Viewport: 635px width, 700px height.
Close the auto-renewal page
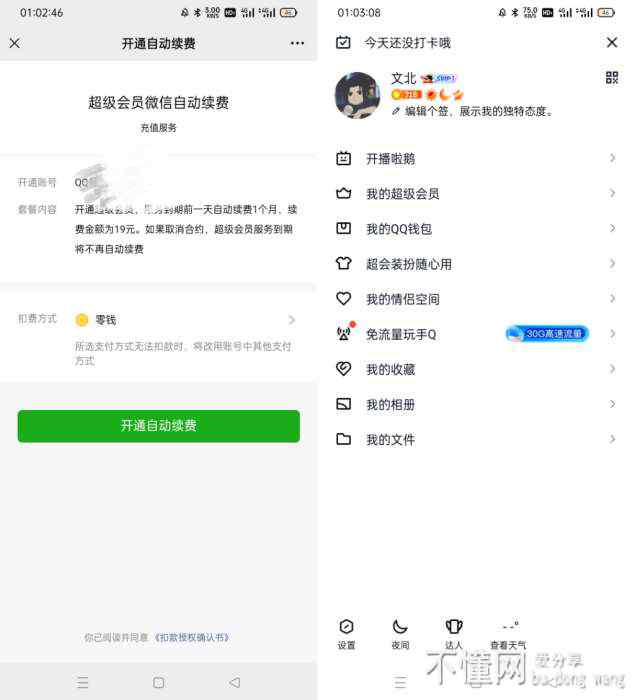tap(15, 43)
